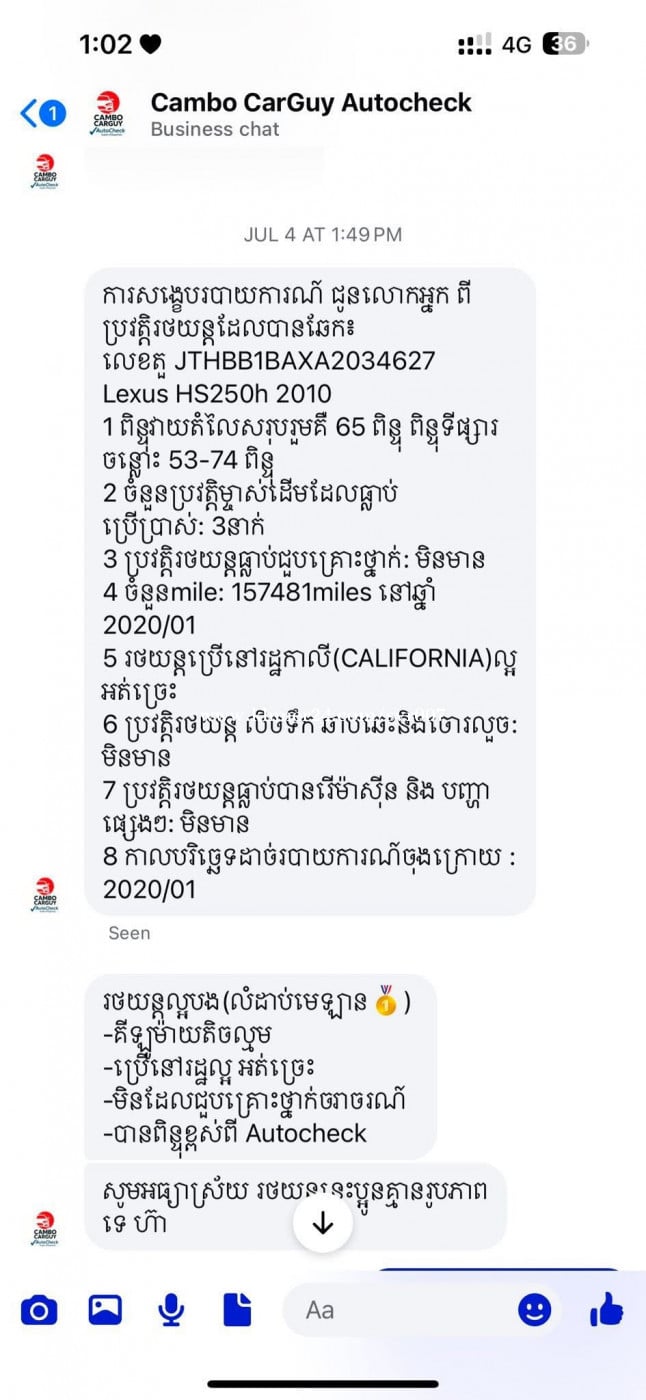Record a voice message with the microphone
Image resolution: width=646 pixels, height=1400 pixels.
tap(171, 1309)
